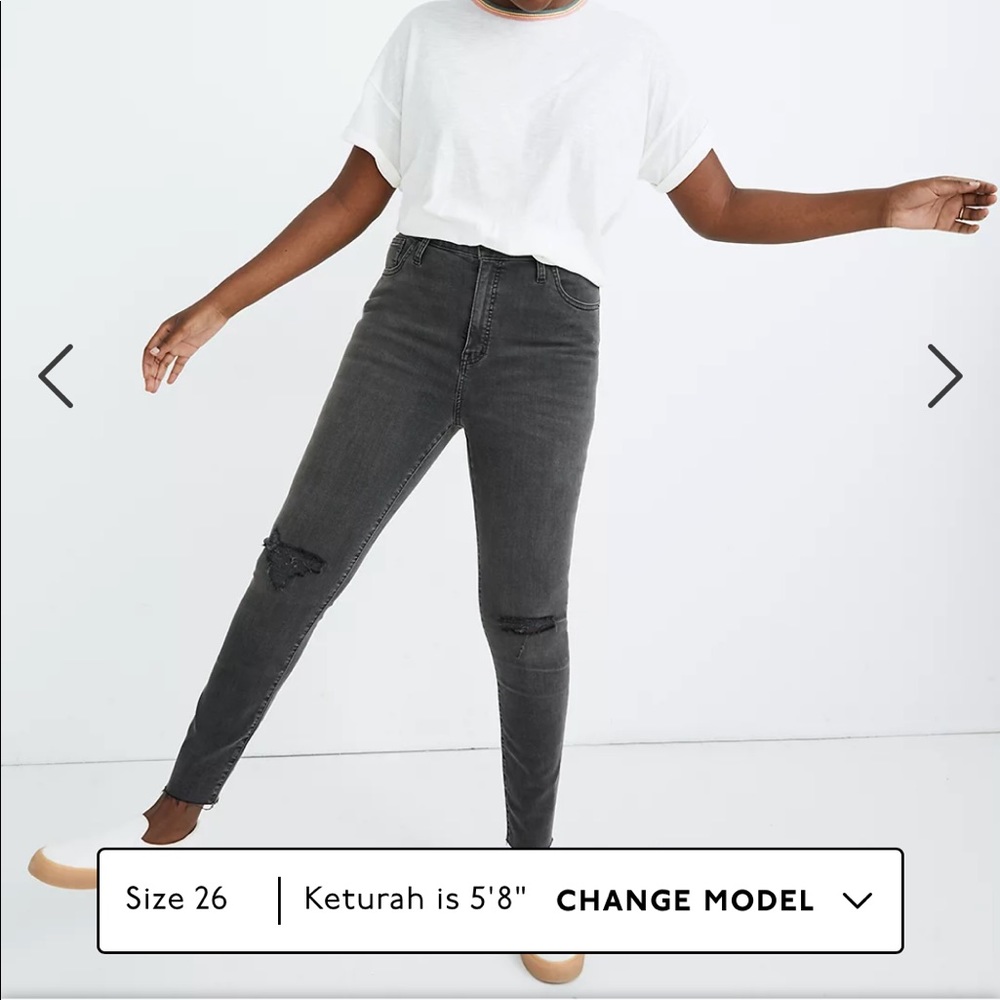The height and width of the screenshot is (1000, 1000).
Task: Go to the previous product image
Action: pos(56,376)
